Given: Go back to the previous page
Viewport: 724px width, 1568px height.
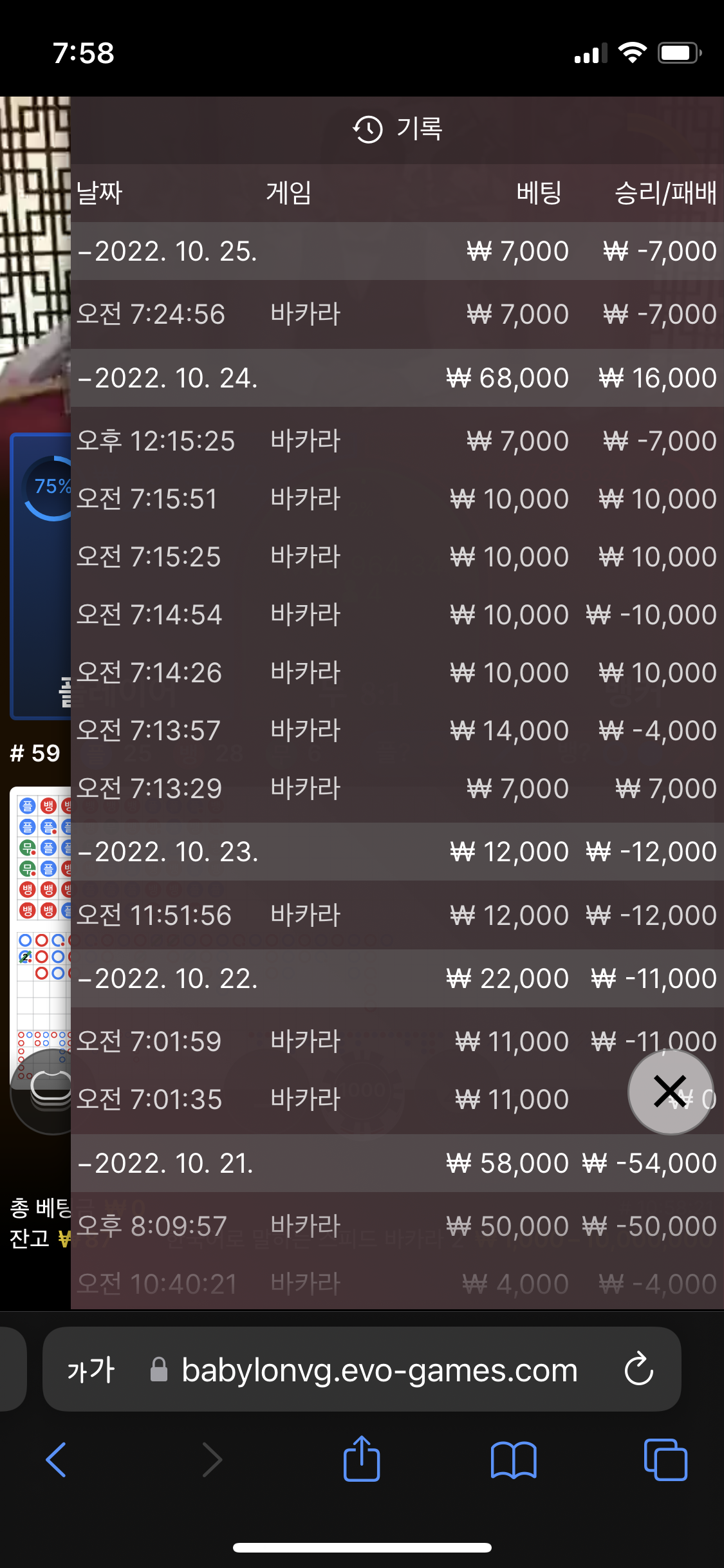Looking at the screenshot, I should point(57,1459).
